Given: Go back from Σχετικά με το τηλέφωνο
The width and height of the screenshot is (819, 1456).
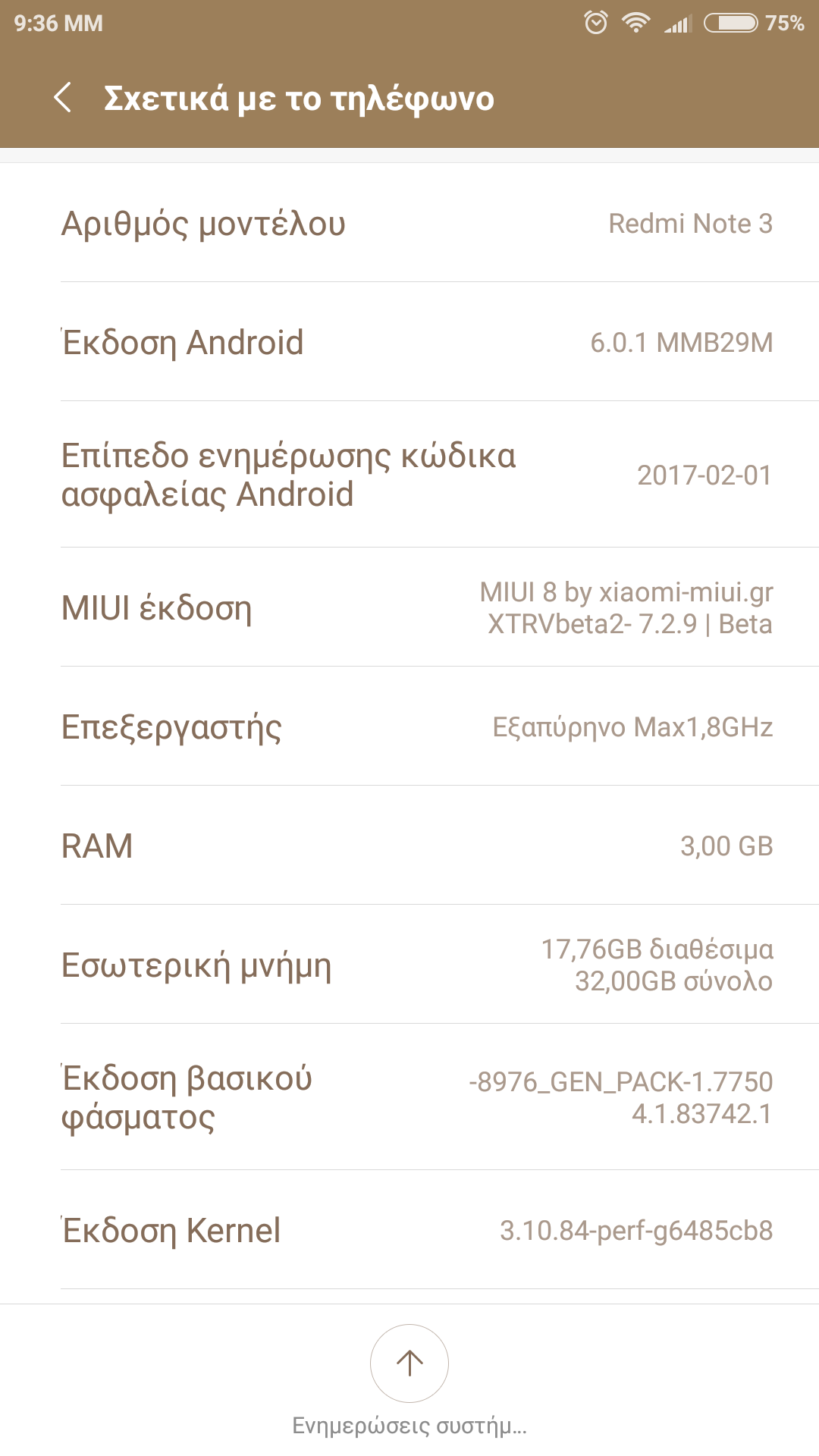Looking at the screenshot, I should [x=64, y=99].
